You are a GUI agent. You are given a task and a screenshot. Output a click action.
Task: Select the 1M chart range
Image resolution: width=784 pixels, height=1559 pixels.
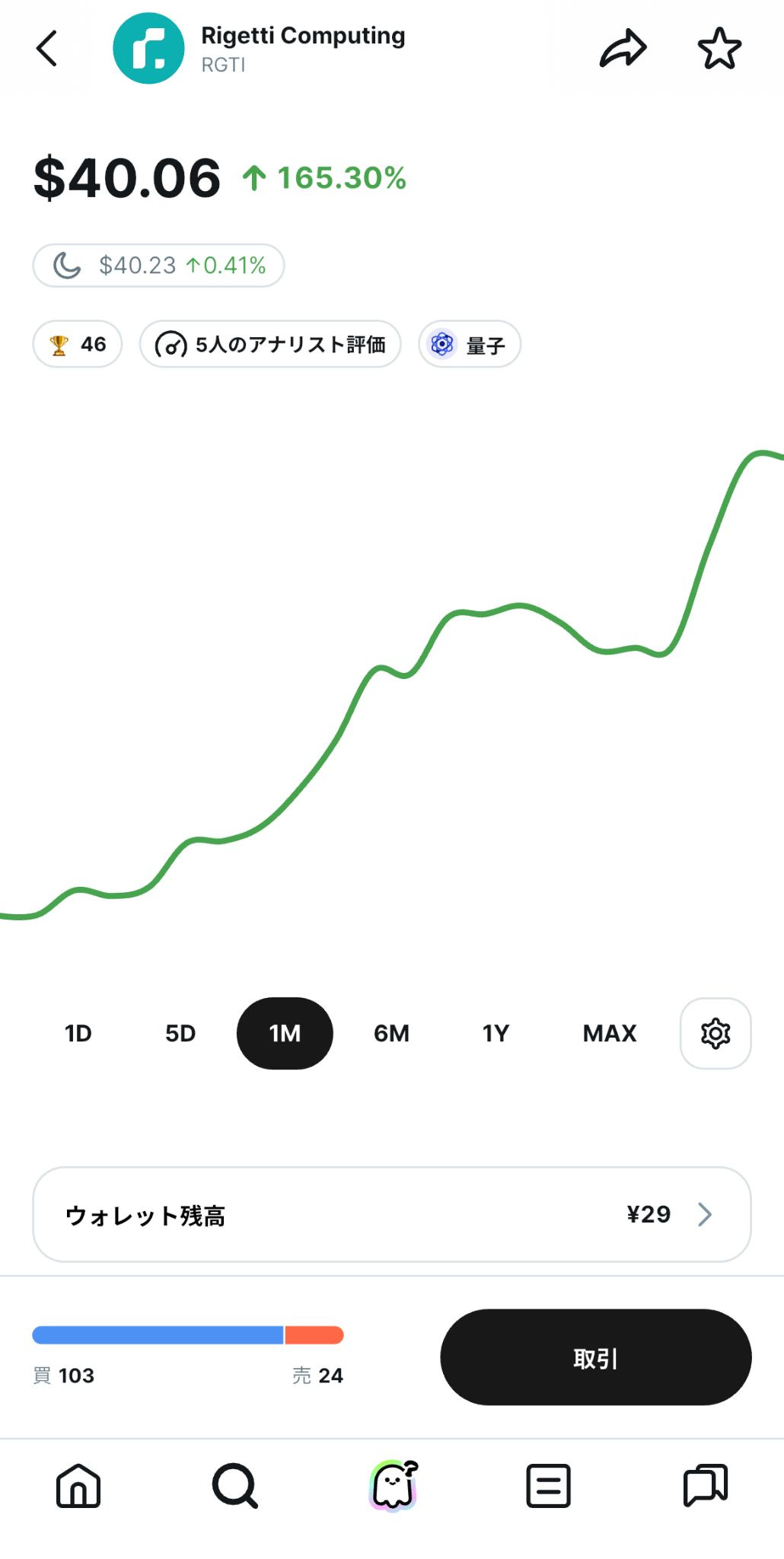(x=285, y=1033)
